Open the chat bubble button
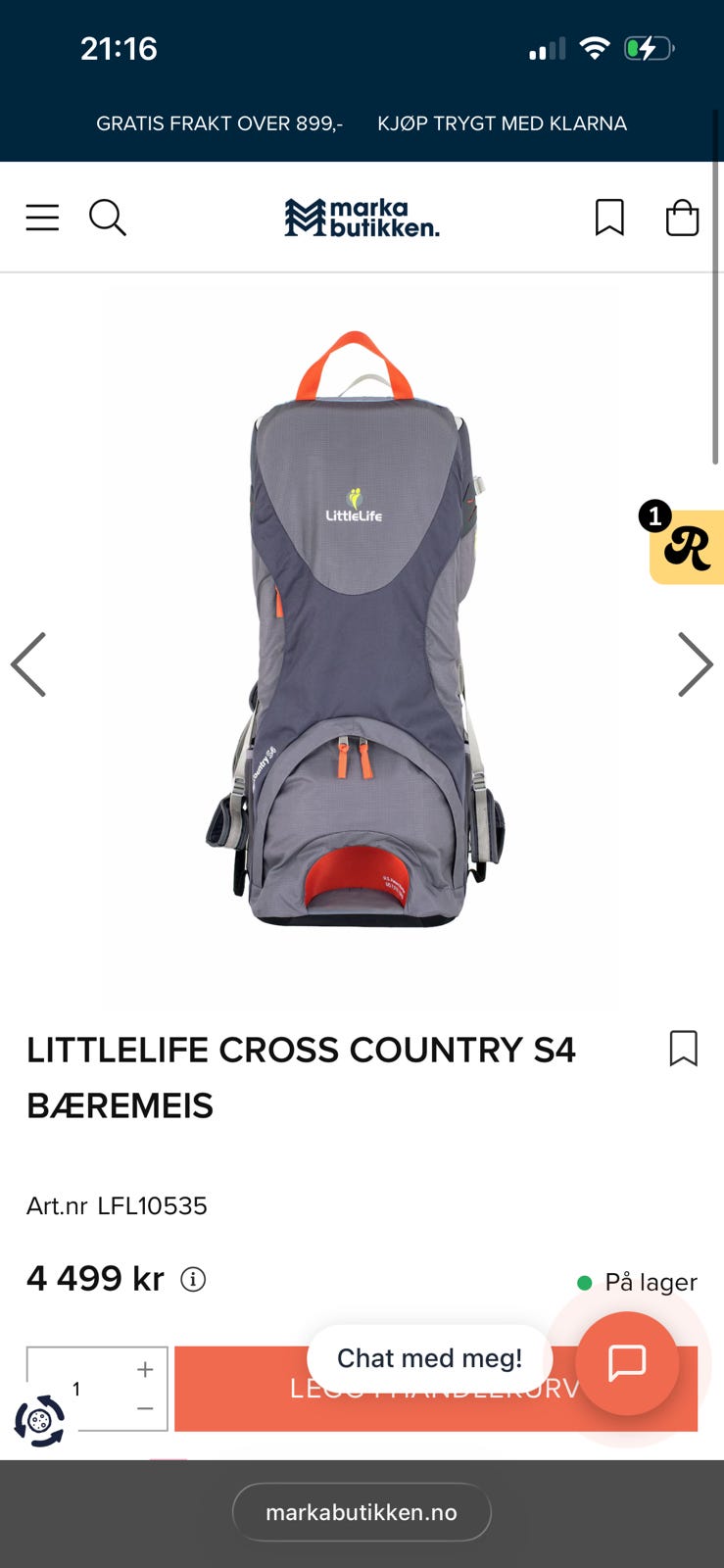Image resolution: width=724 pixels, height=1568 pixels. click(627, 1363)
